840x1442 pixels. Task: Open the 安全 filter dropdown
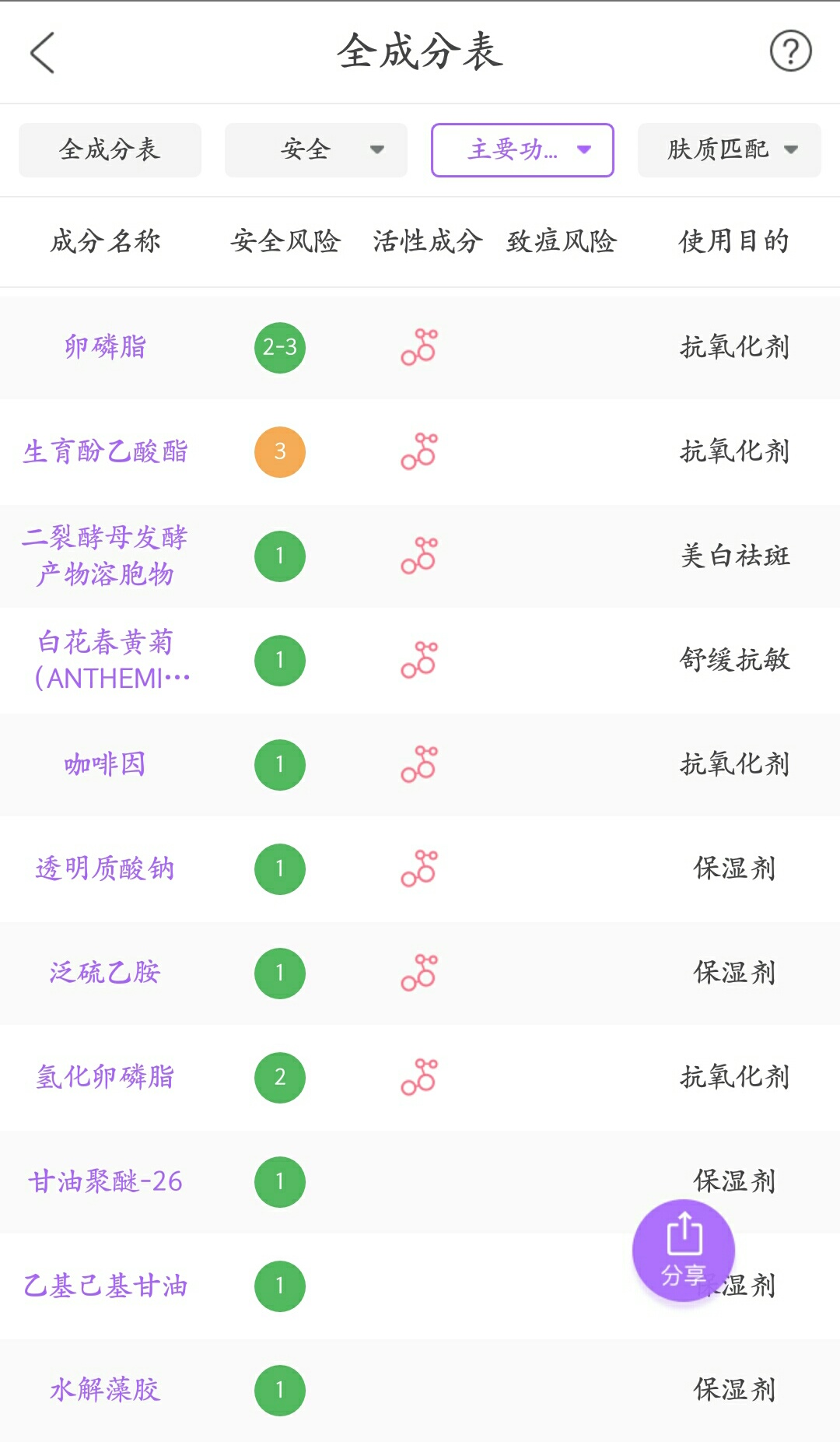(x=314, y=149)
